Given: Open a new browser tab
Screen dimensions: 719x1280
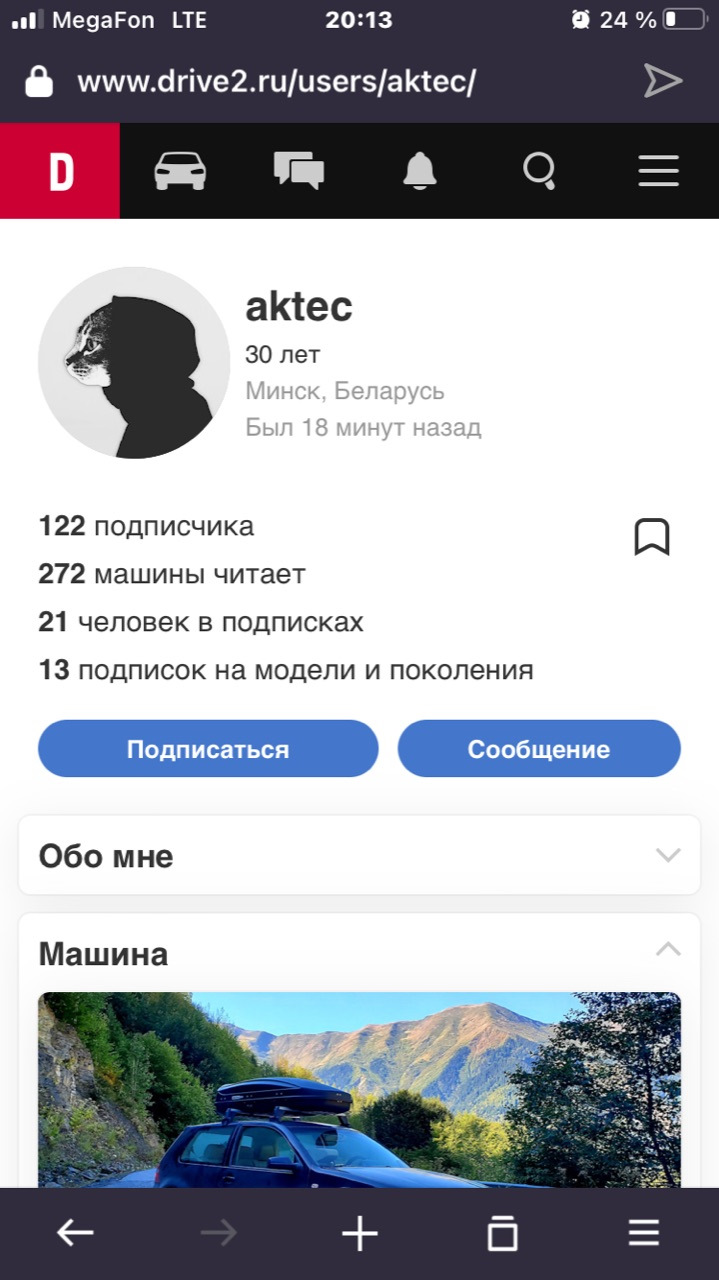Looking at the screenshot, I should tap(360, 1233).
